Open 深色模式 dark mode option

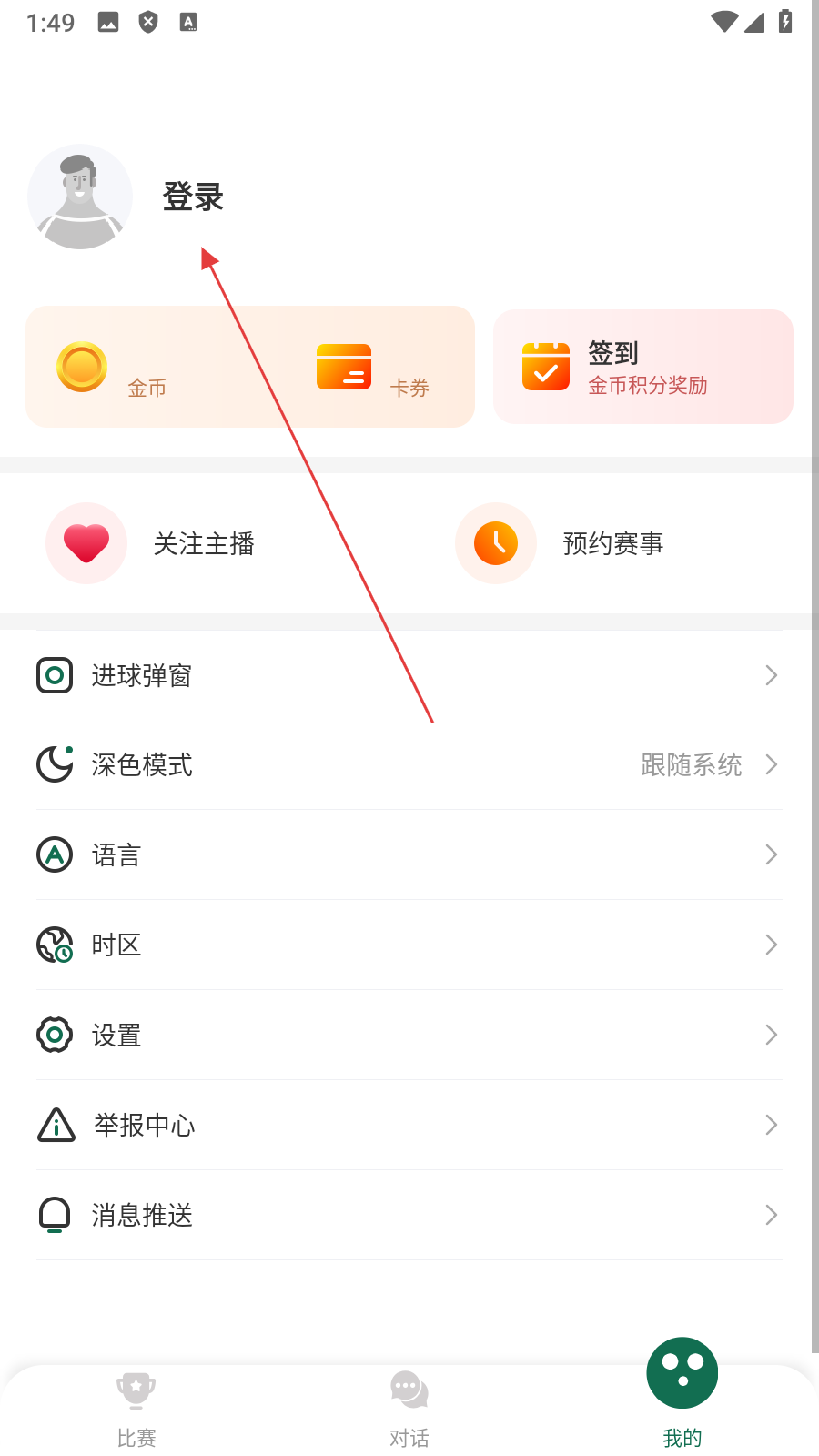pyautogui.click(x=408, y=764)
